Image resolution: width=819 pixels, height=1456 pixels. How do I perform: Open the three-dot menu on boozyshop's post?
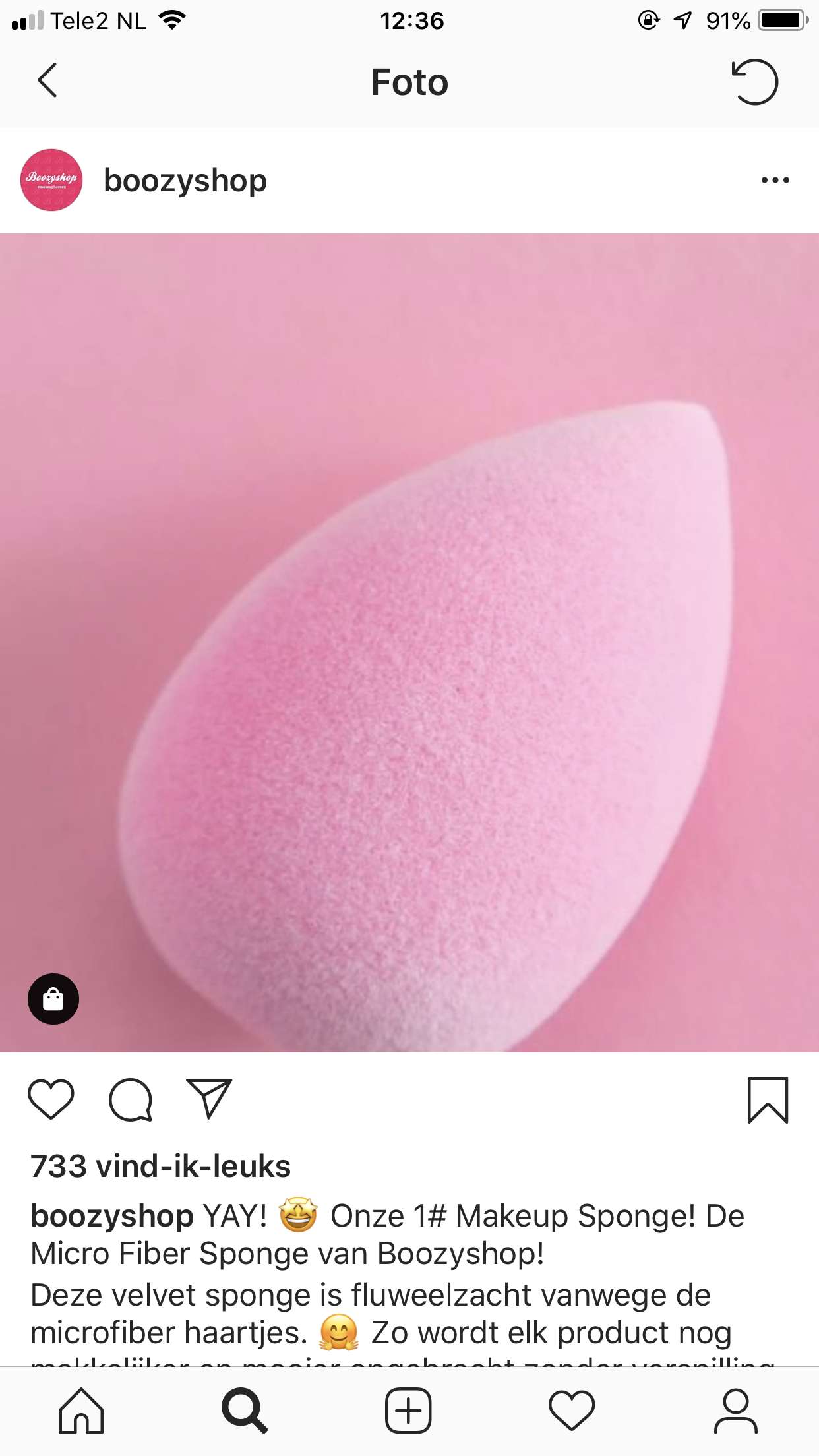click(x=775, y=180)
